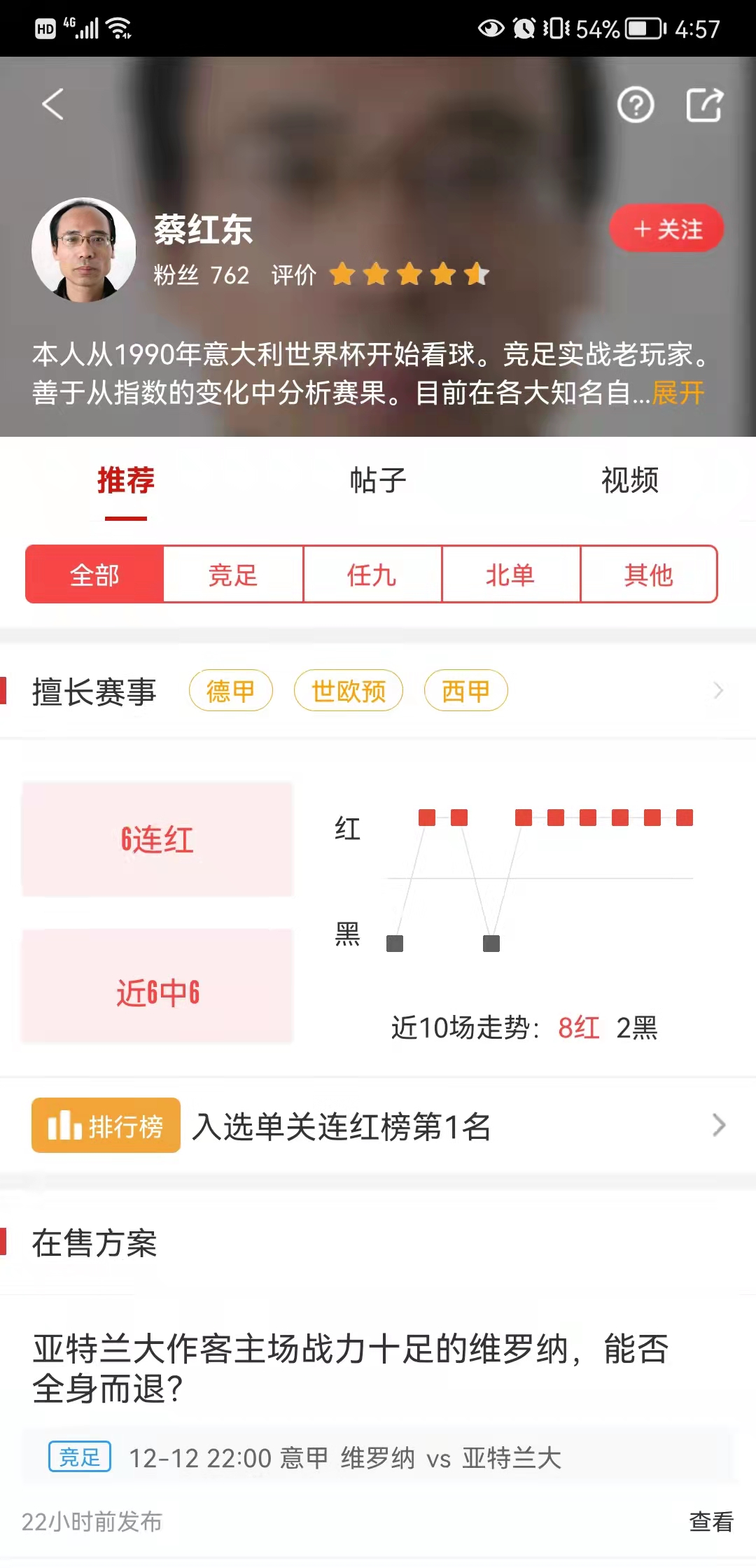Open the help question mark icon

(x=635, y=106)
